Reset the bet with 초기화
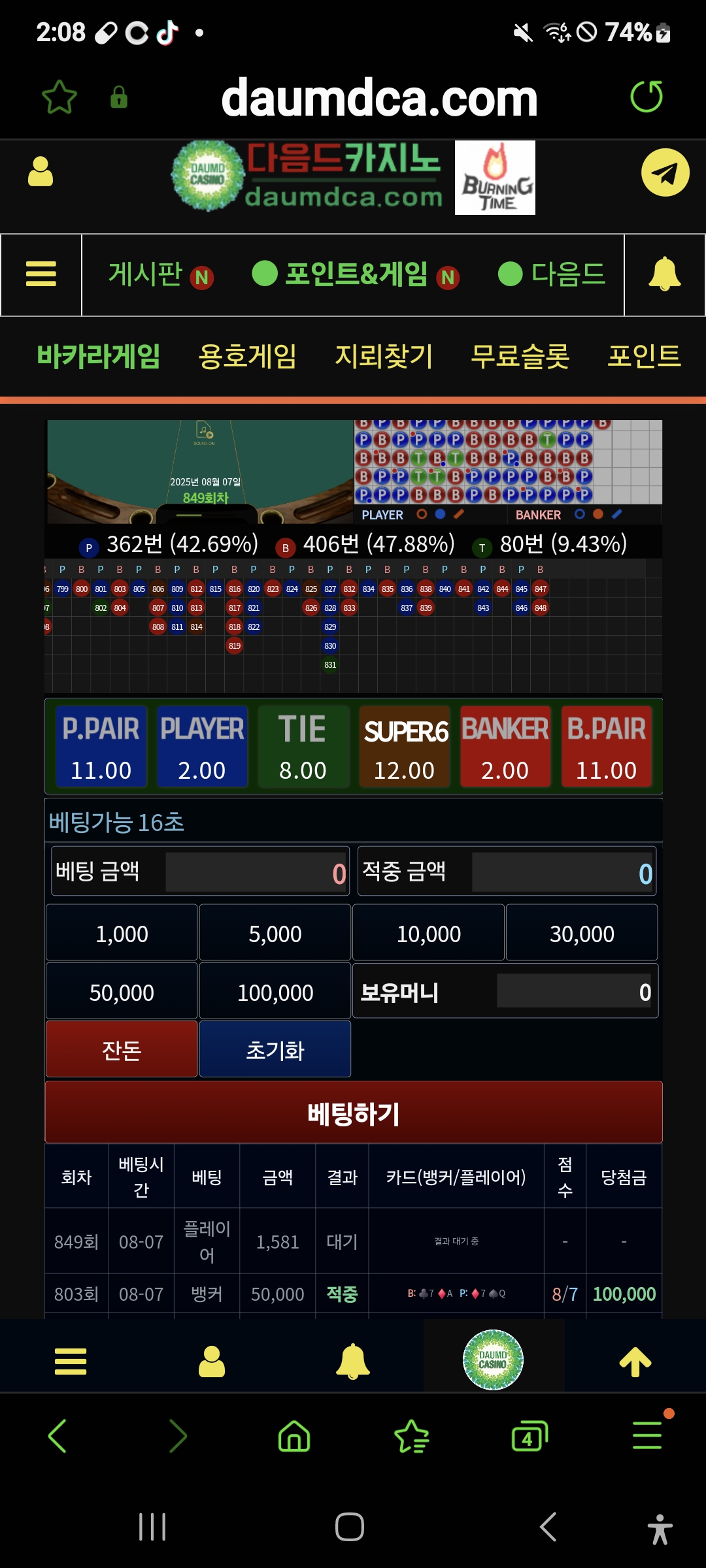The image size is (706, 1568). (x=275, y=1049)
